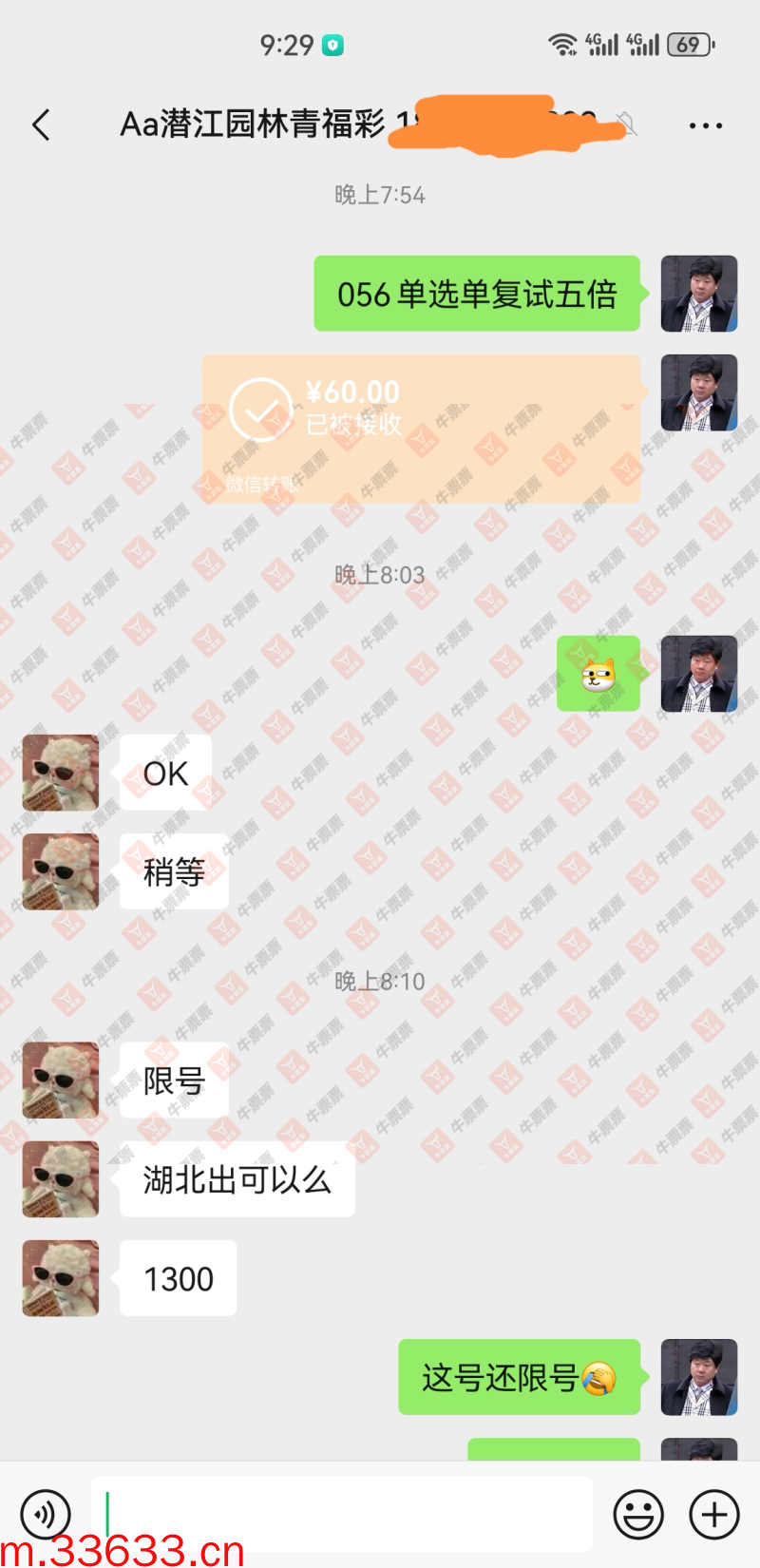Switch to voice message input
The image size is (760, 1568).
click(46, 1514)
